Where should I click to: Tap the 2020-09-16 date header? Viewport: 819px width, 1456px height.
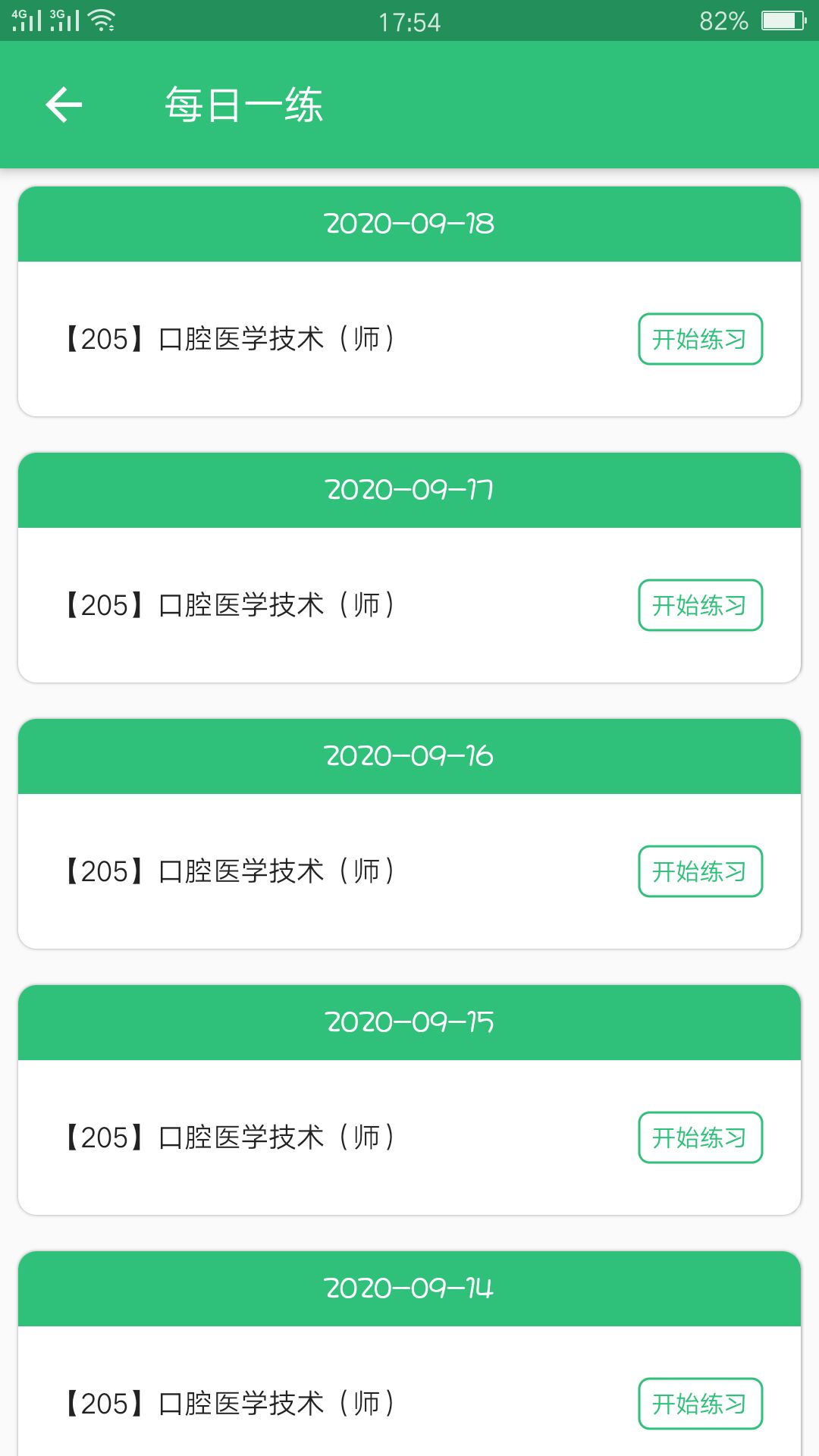pyautogui.click(x=409, y=755)
